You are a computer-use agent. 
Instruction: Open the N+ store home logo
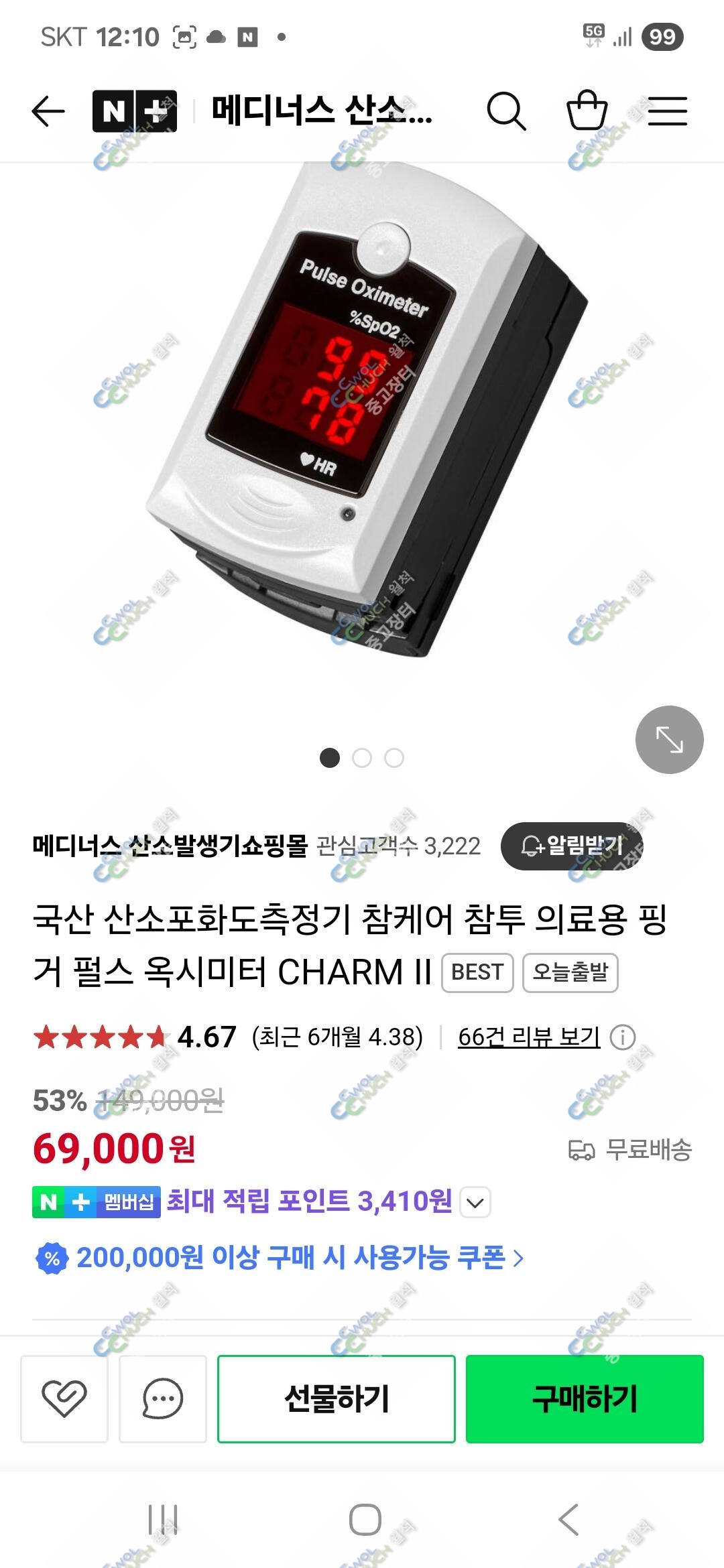(x=135, y=111)
